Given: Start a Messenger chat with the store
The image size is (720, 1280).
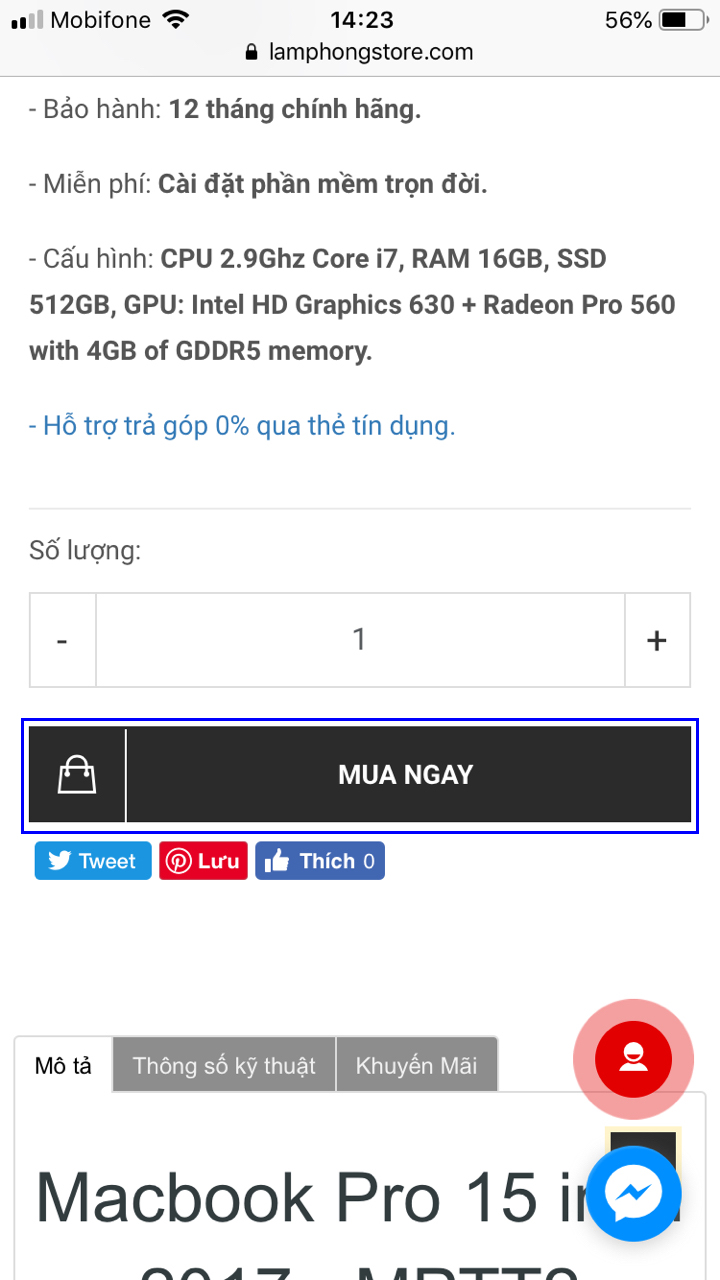Looking at the screenshot, I should click(633, 1194).
